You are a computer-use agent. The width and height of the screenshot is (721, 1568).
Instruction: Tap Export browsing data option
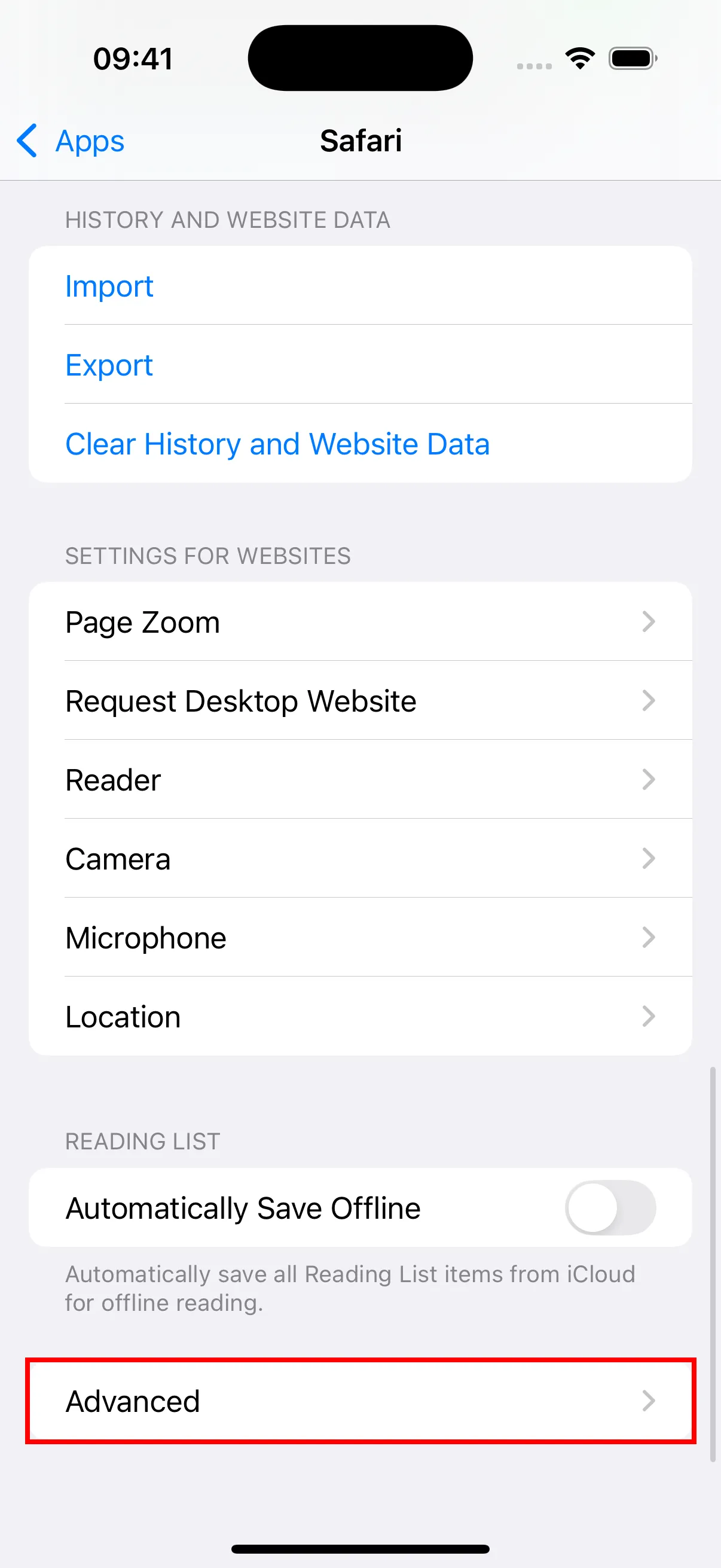point(109,365)
